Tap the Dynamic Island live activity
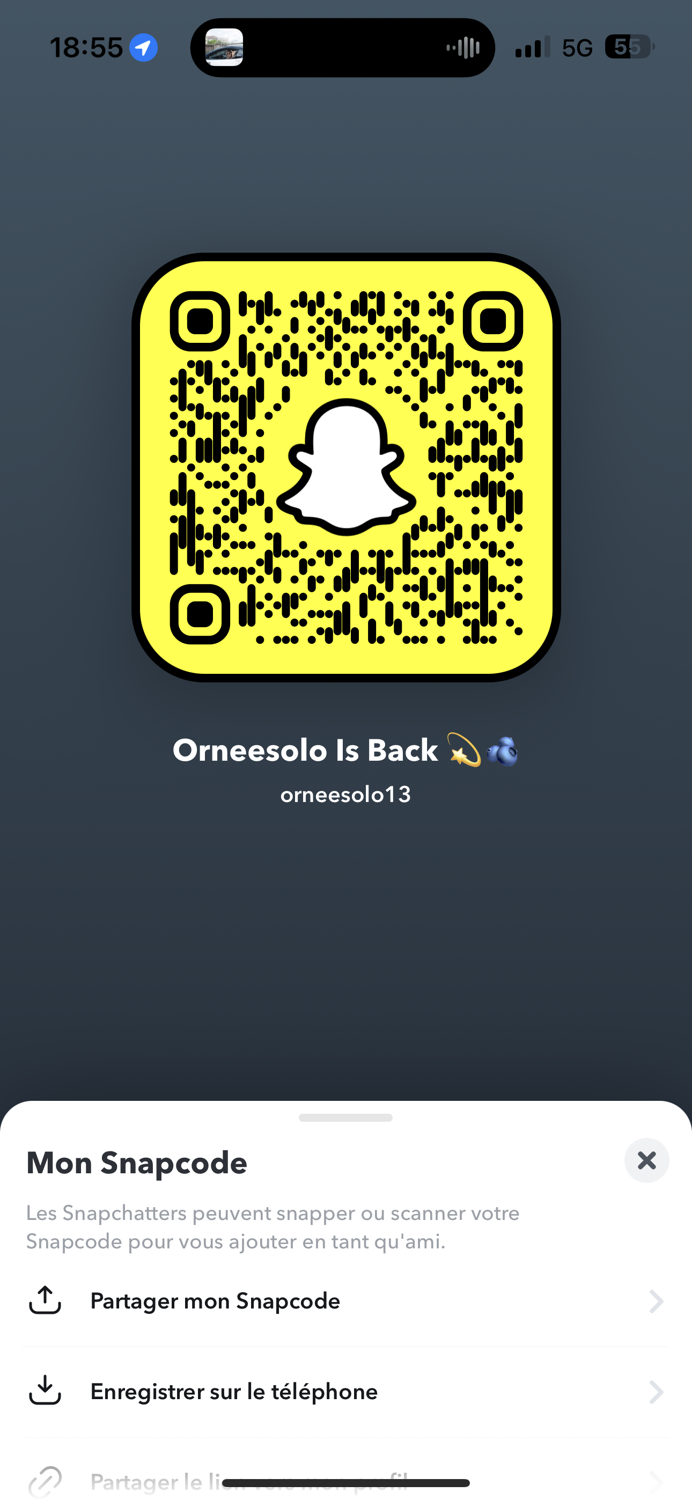The width and height of the screenshot is (692, 1500). pyautogui.click(x=342, y=47)
